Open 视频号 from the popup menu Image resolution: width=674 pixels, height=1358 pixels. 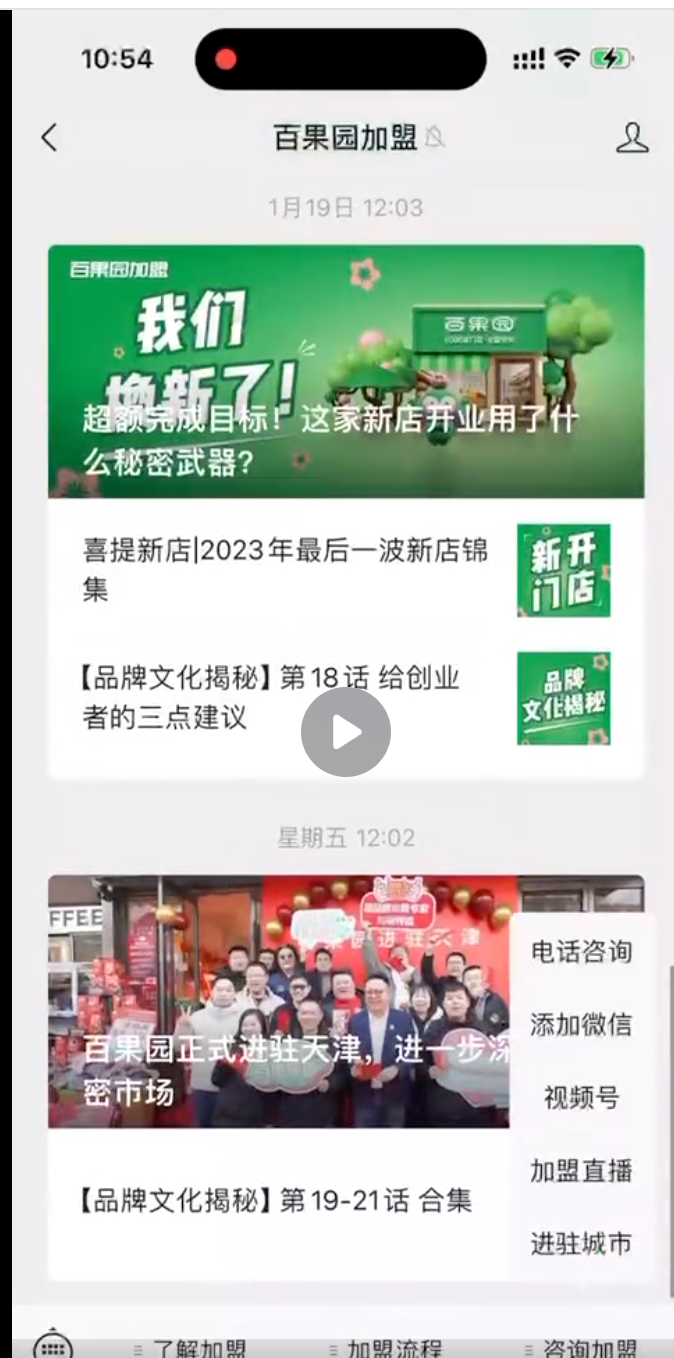(x=581, y=1097)
